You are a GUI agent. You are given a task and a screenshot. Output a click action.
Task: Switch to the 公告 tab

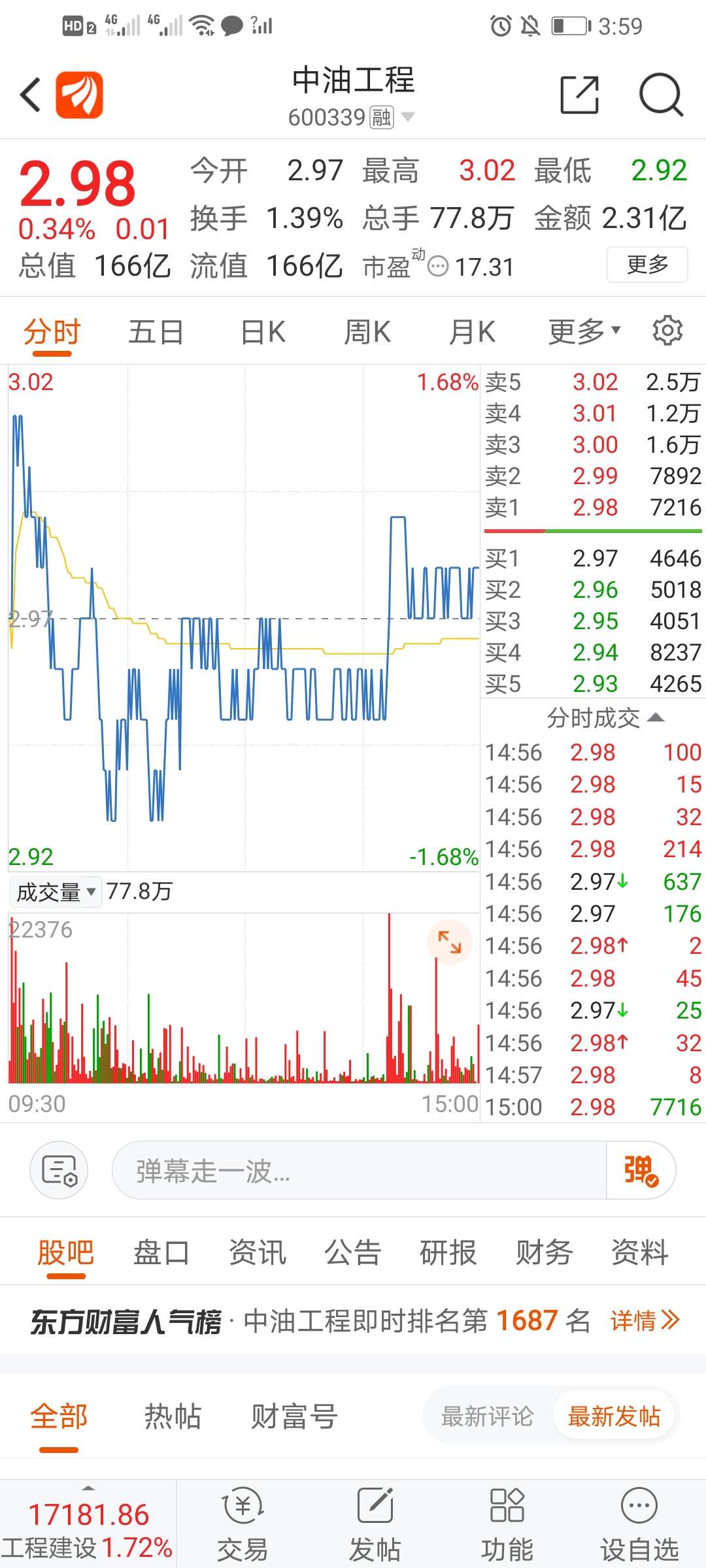[x=352, y=1252]
